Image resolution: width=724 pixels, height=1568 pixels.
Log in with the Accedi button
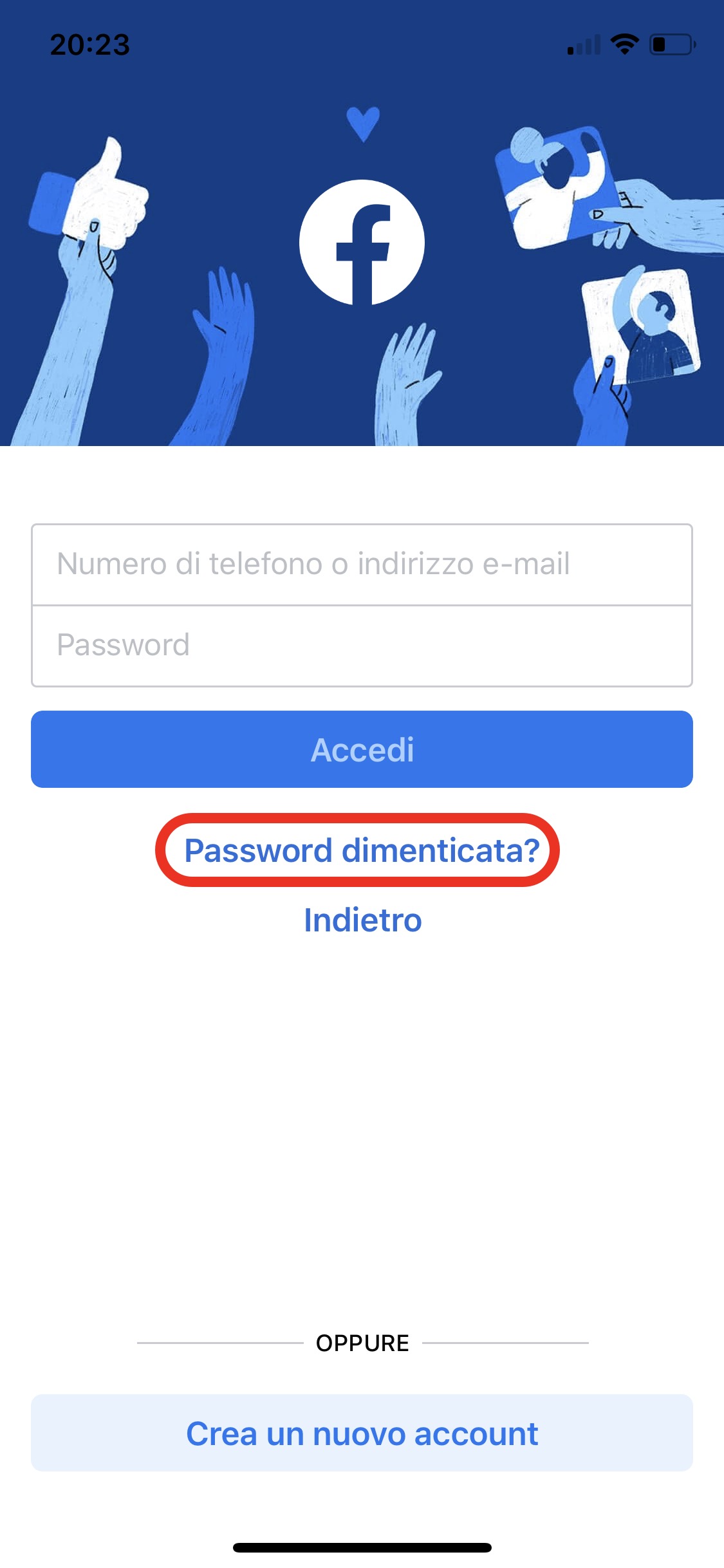362,749
